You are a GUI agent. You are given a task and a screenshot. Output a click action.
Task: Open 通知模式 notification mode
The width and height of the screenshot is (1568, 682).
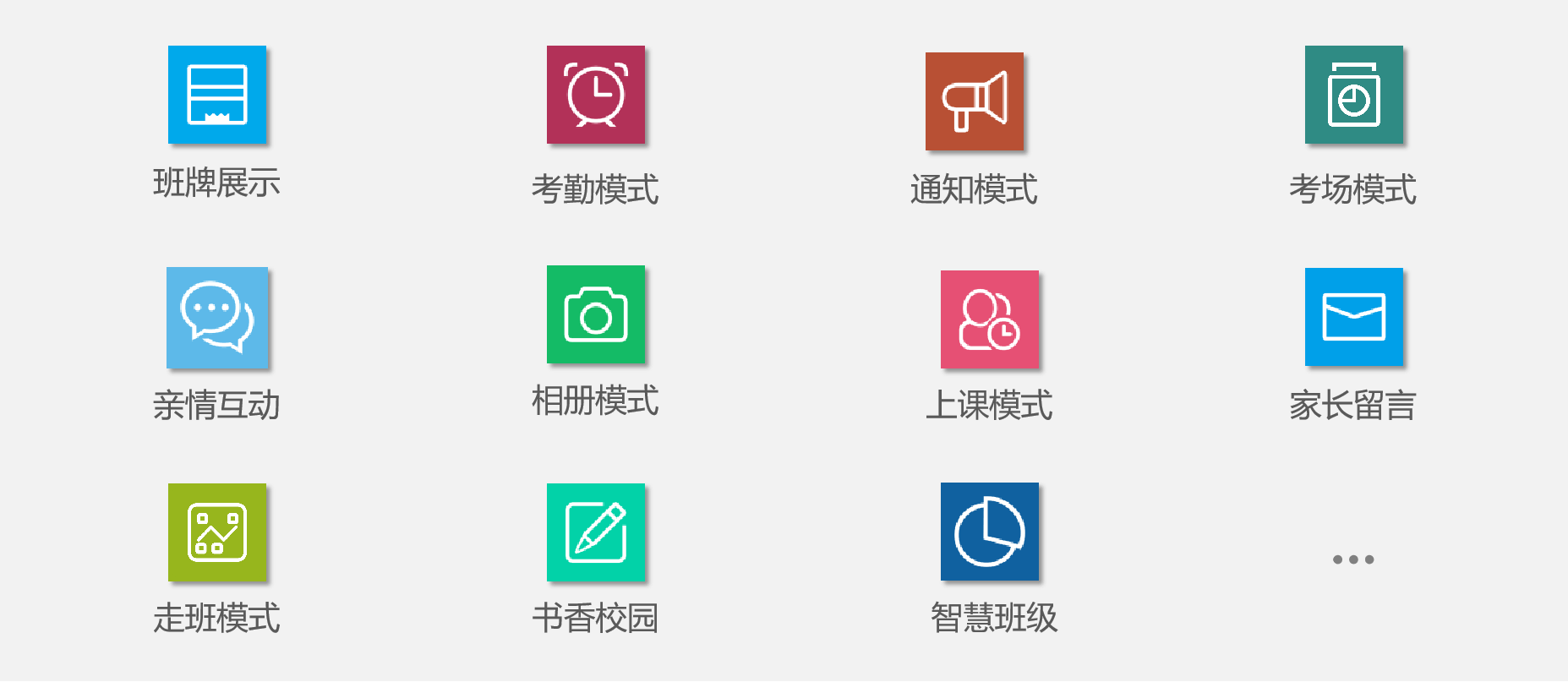pos(975,101)
